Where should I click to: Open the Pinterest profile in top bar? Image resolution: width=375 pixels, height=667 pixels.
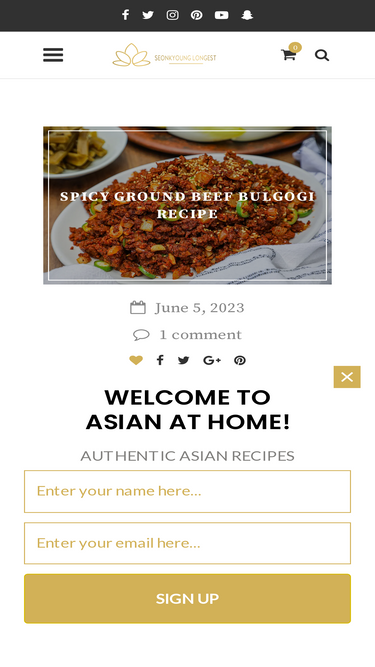[196, 15]
